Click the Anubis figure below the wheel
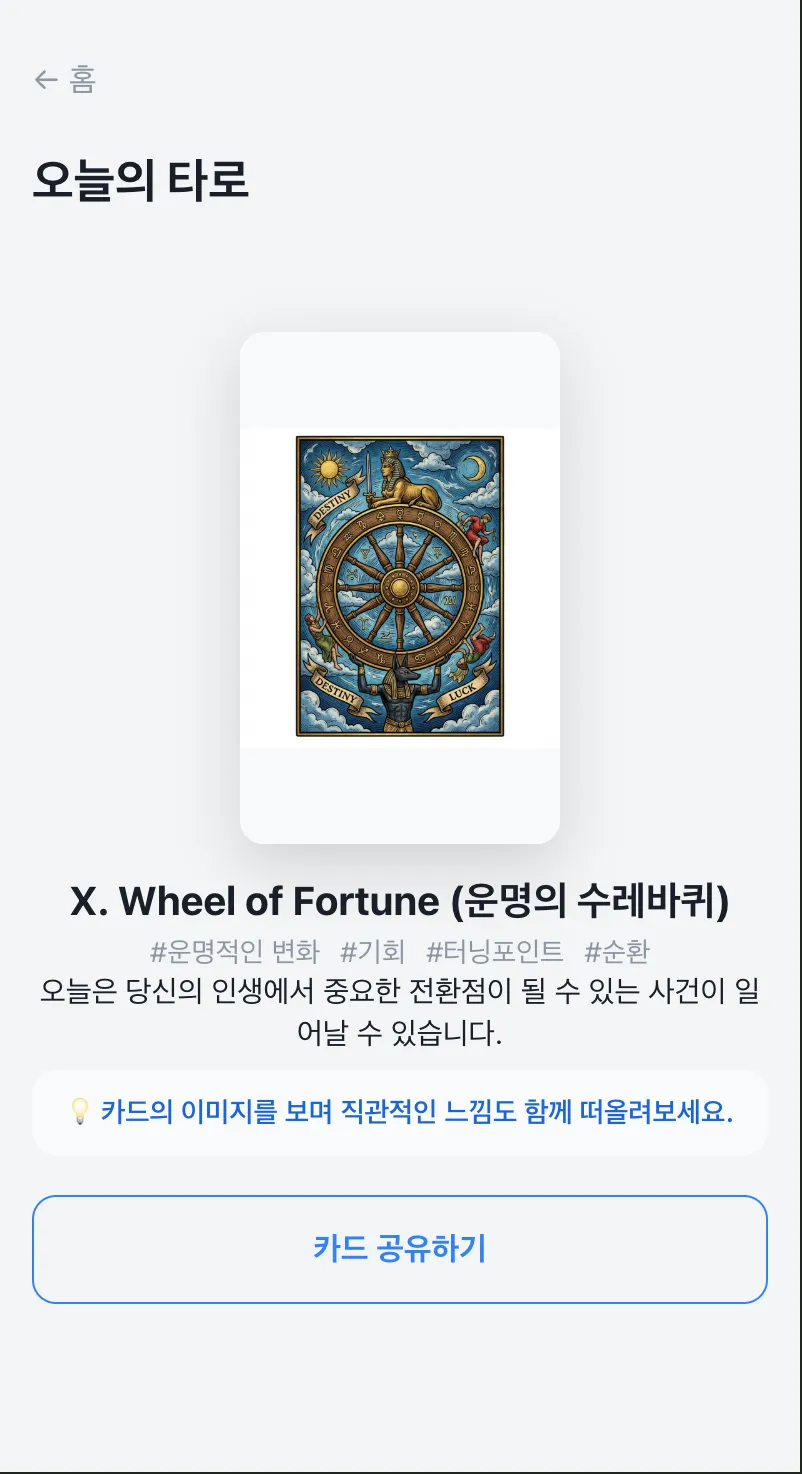802x1474 pixels. [x=398, y=692]
